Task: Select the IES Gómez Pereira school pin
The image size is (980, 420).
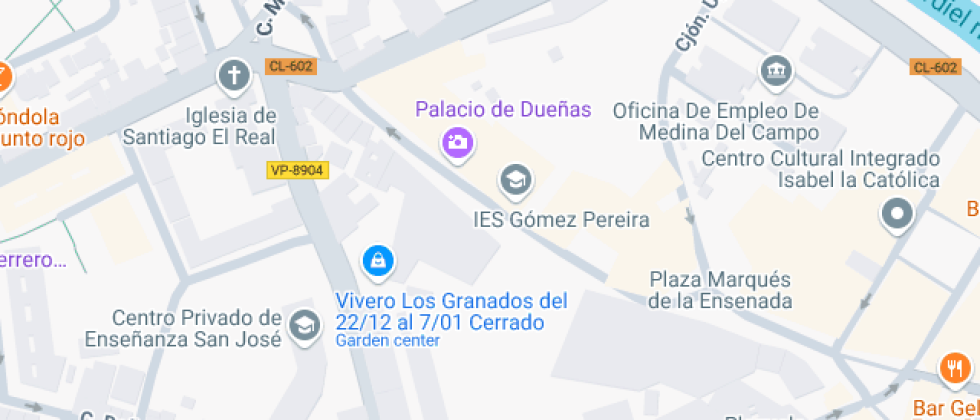Action: click(x=515, y=180)
